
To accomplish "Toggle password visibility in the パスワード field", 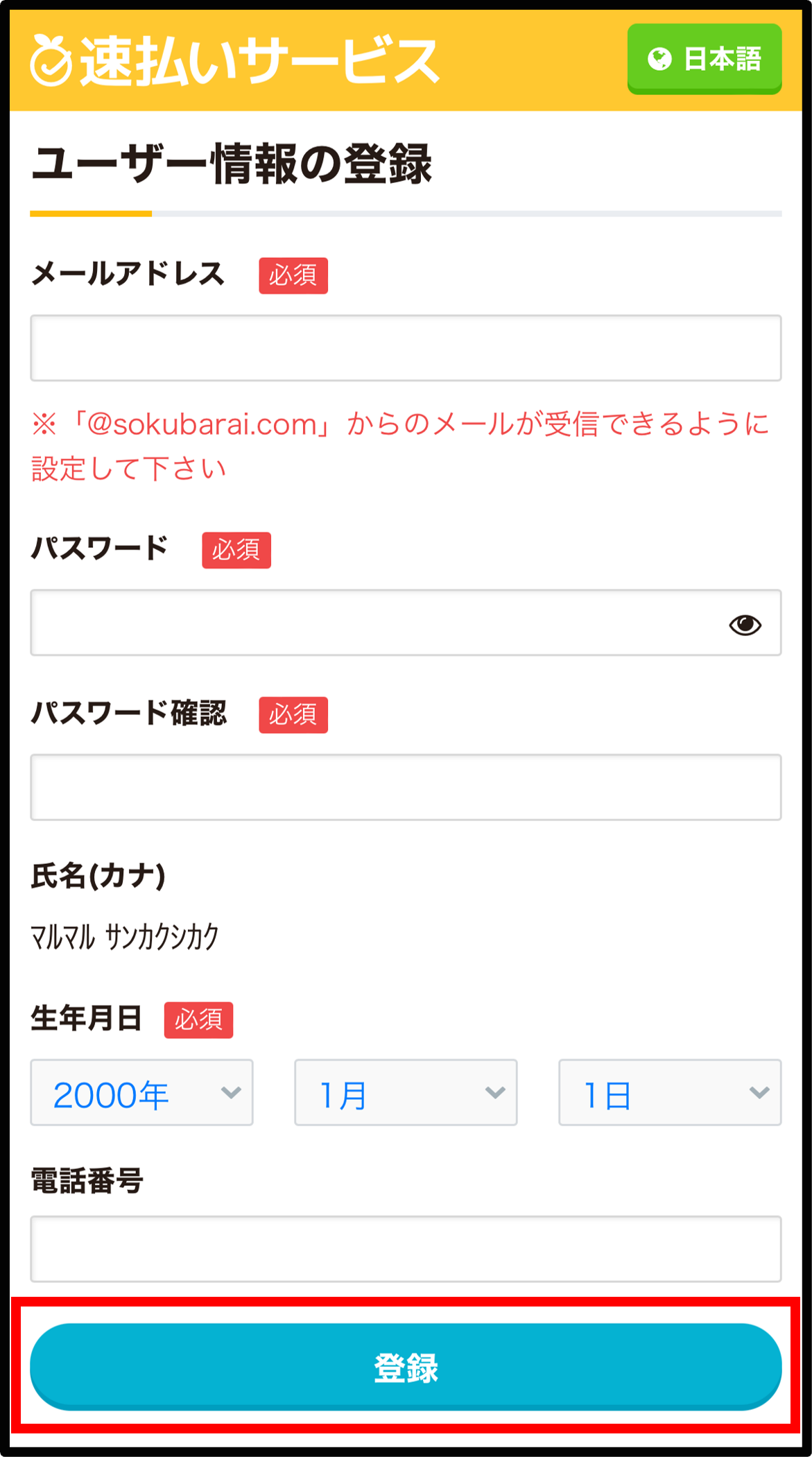I will (745, 625).
